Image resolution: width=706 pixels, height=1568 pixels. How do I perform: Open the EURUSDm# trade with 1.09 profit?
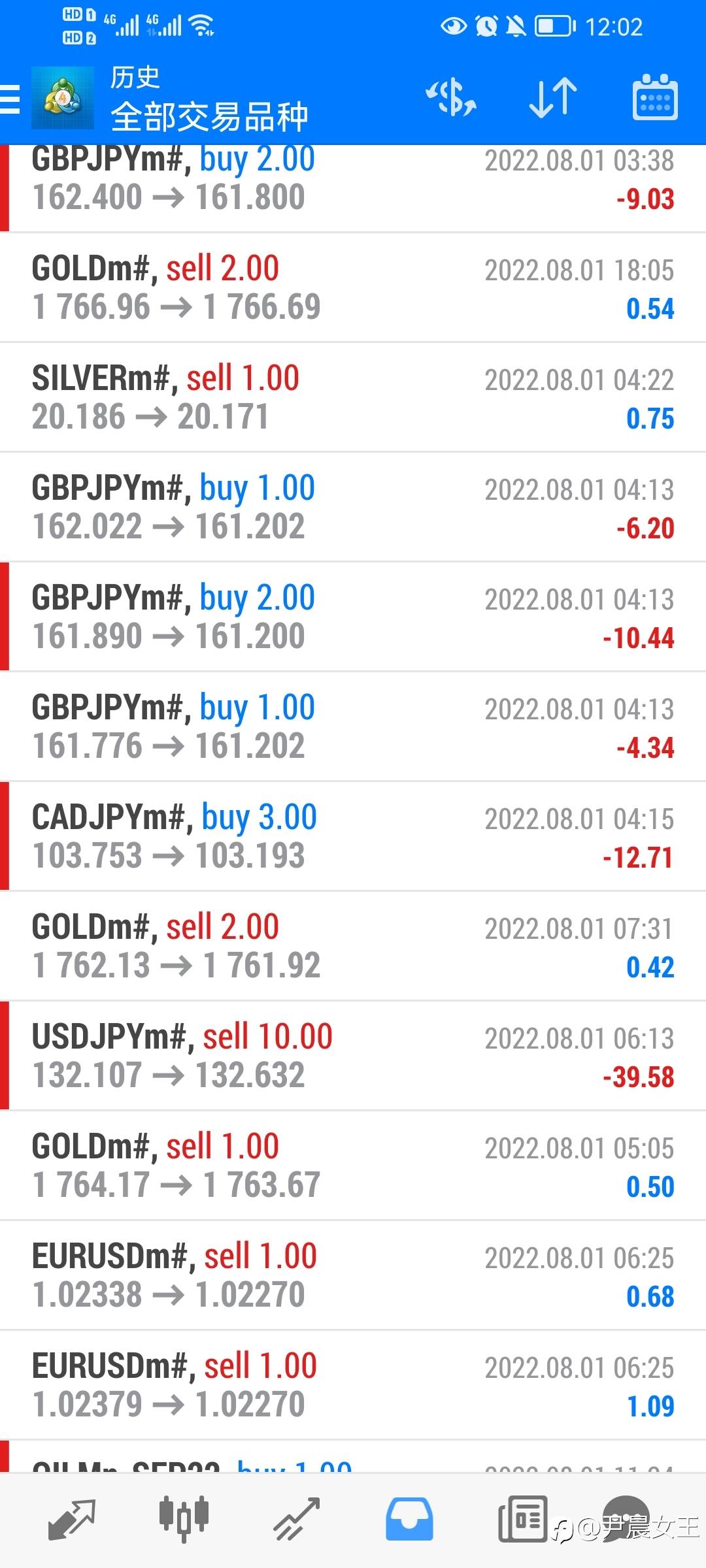353,1385
